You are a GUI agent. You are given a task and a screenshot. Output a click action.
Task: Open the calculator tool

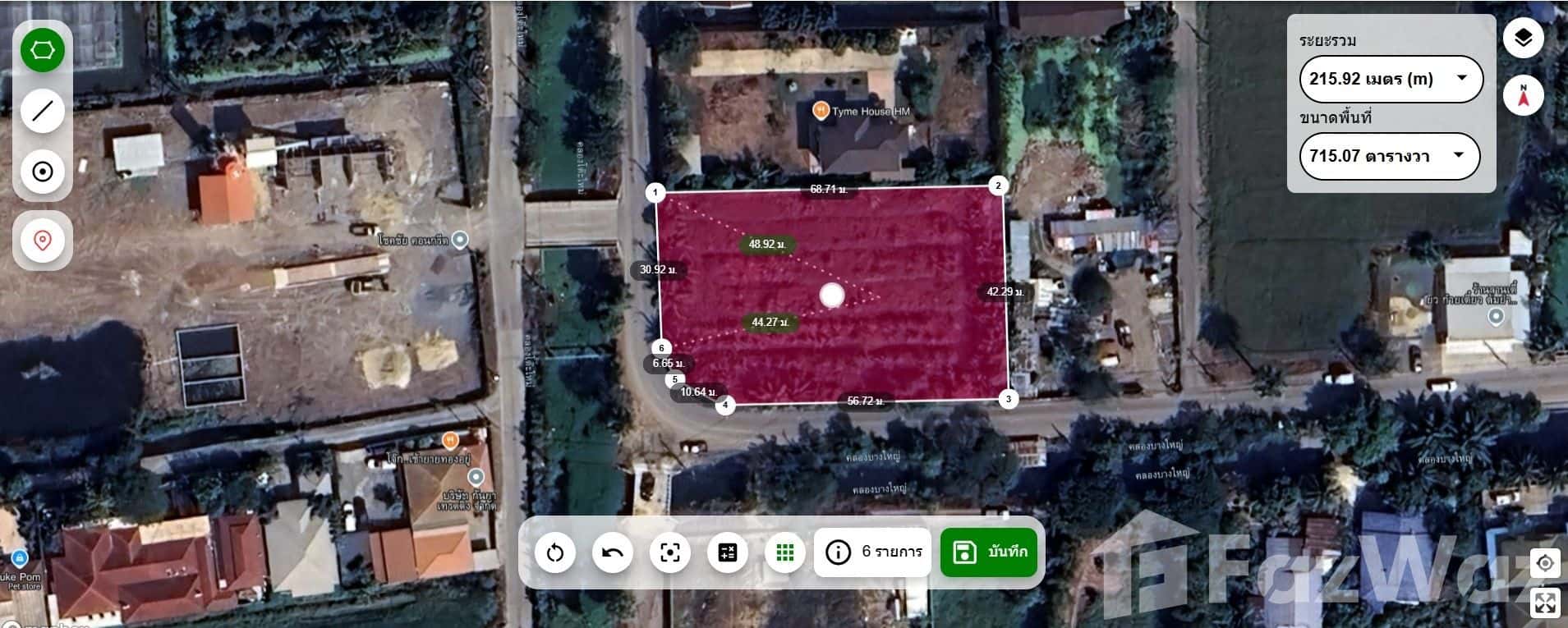[728, 552]
